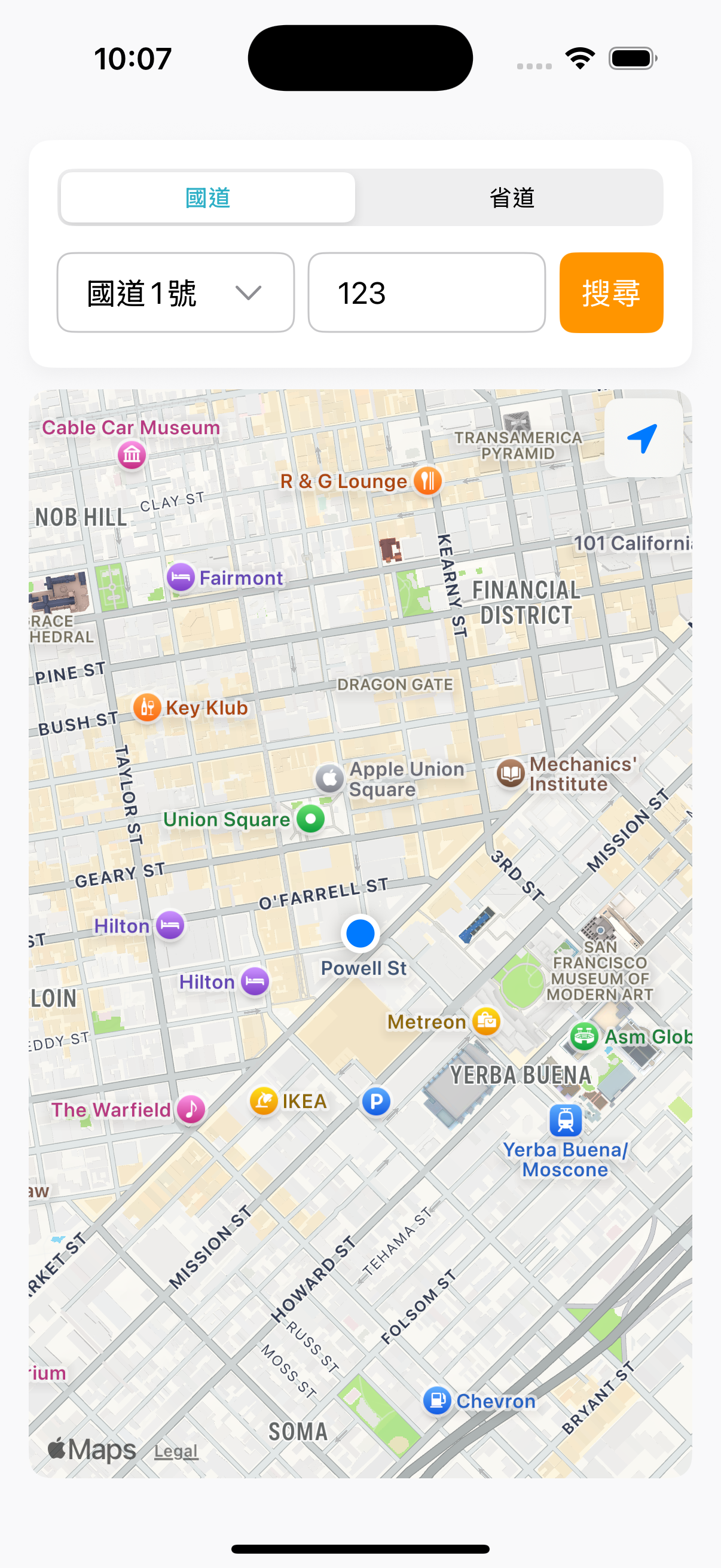Select the Chevron gas station marker
Screen dimensions: 721x1568
coord(437,1400)
